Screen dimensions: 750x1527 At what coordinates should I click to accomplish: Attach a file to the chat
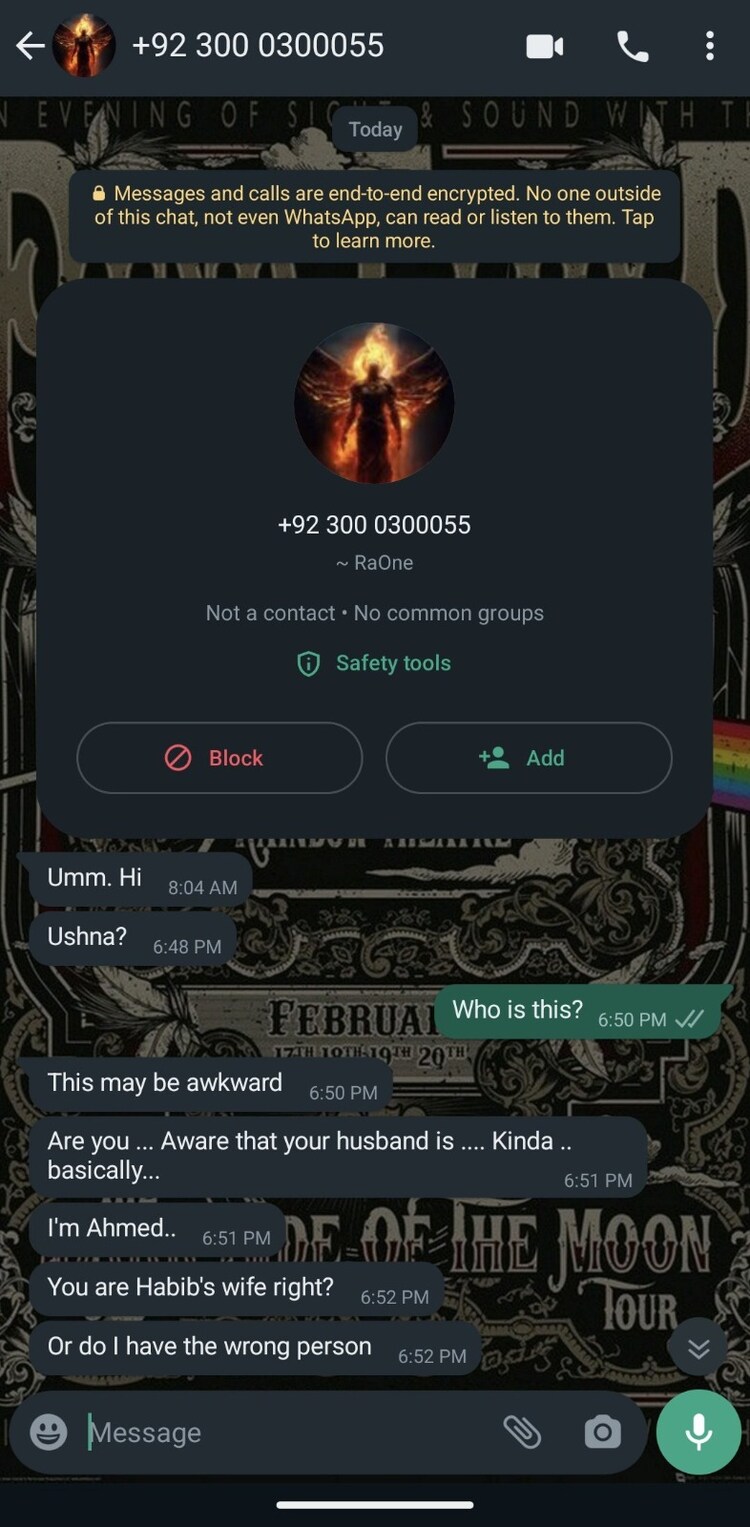[521, 1432]
